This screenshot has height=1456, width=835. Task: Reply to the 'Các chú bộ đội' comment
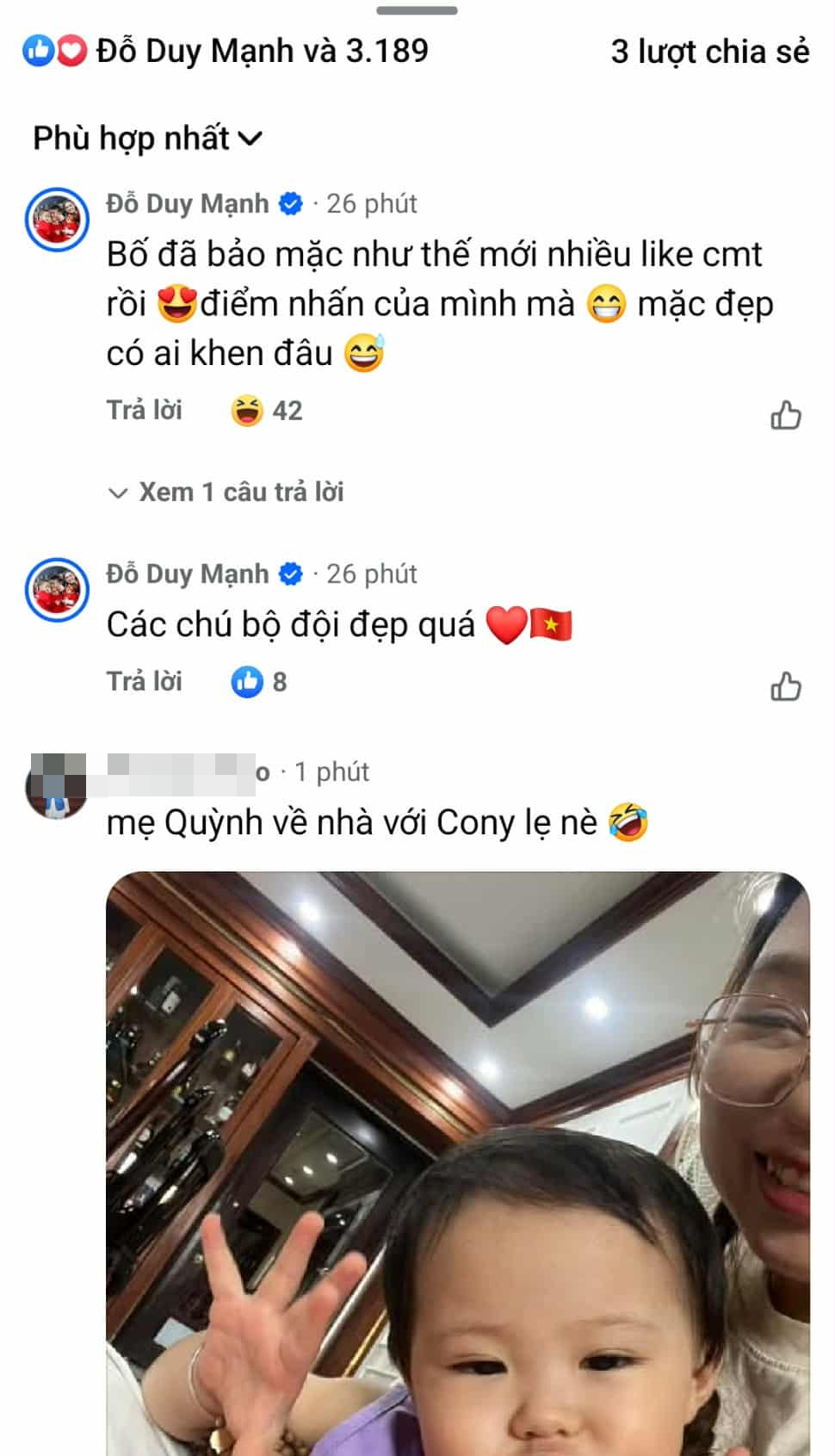coord(144,682)
